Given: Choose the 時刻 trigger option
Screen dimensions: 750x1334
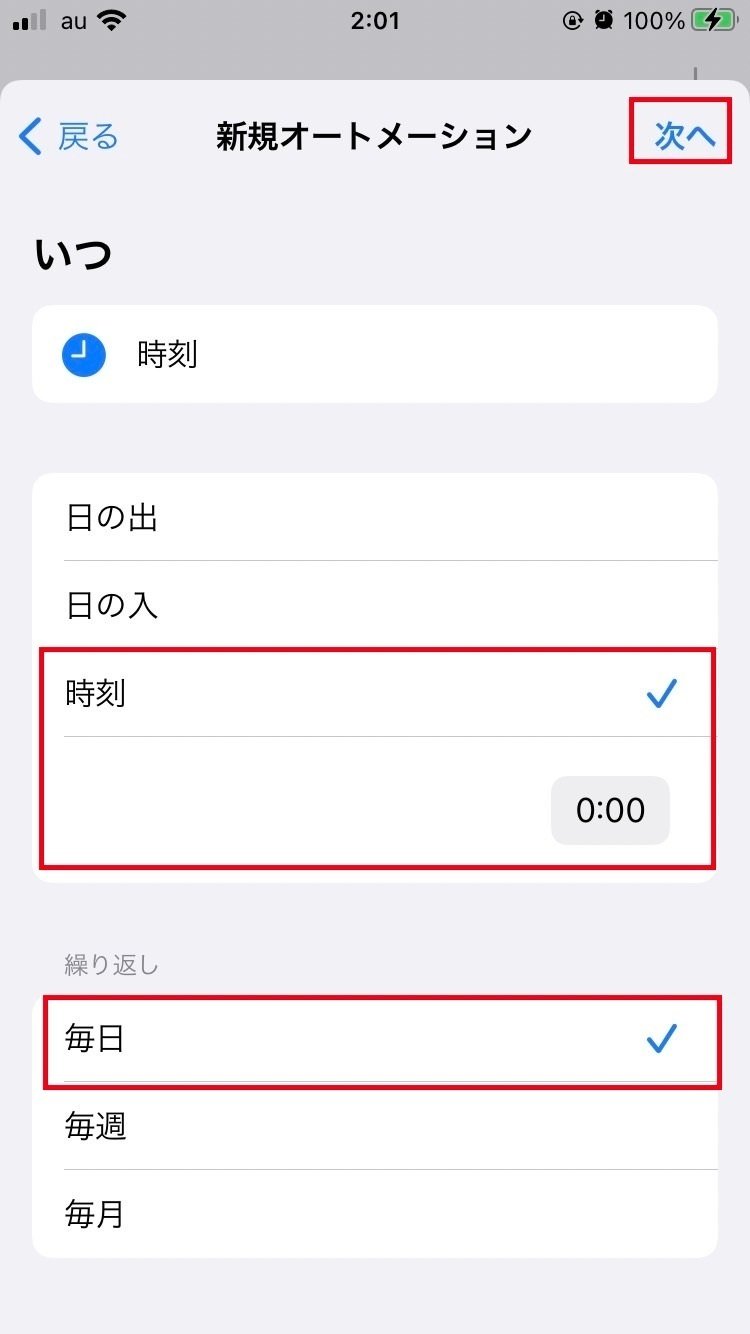Looking at the screenshot, I should tap(375, 693).
